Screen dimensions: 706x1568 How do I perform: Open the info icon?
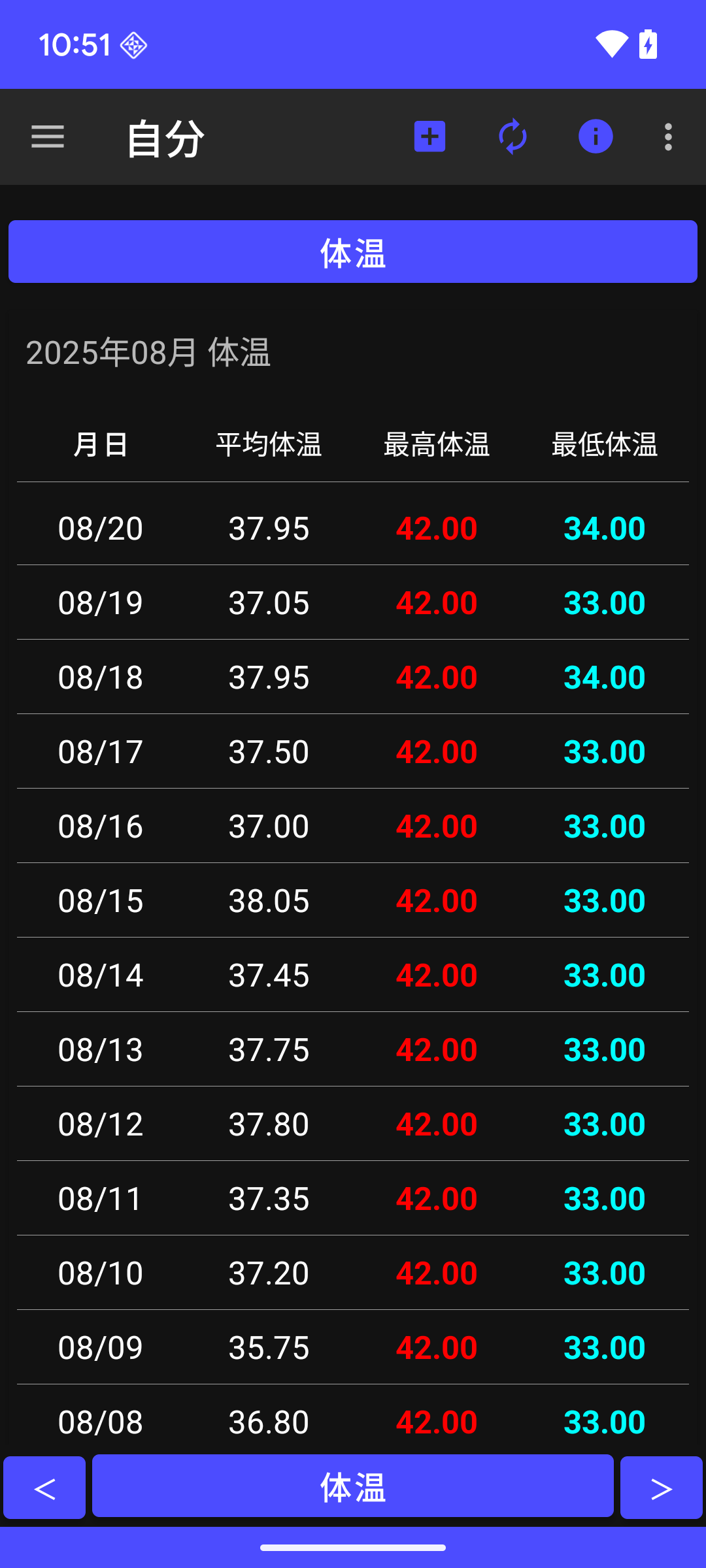tap(596, 137)
